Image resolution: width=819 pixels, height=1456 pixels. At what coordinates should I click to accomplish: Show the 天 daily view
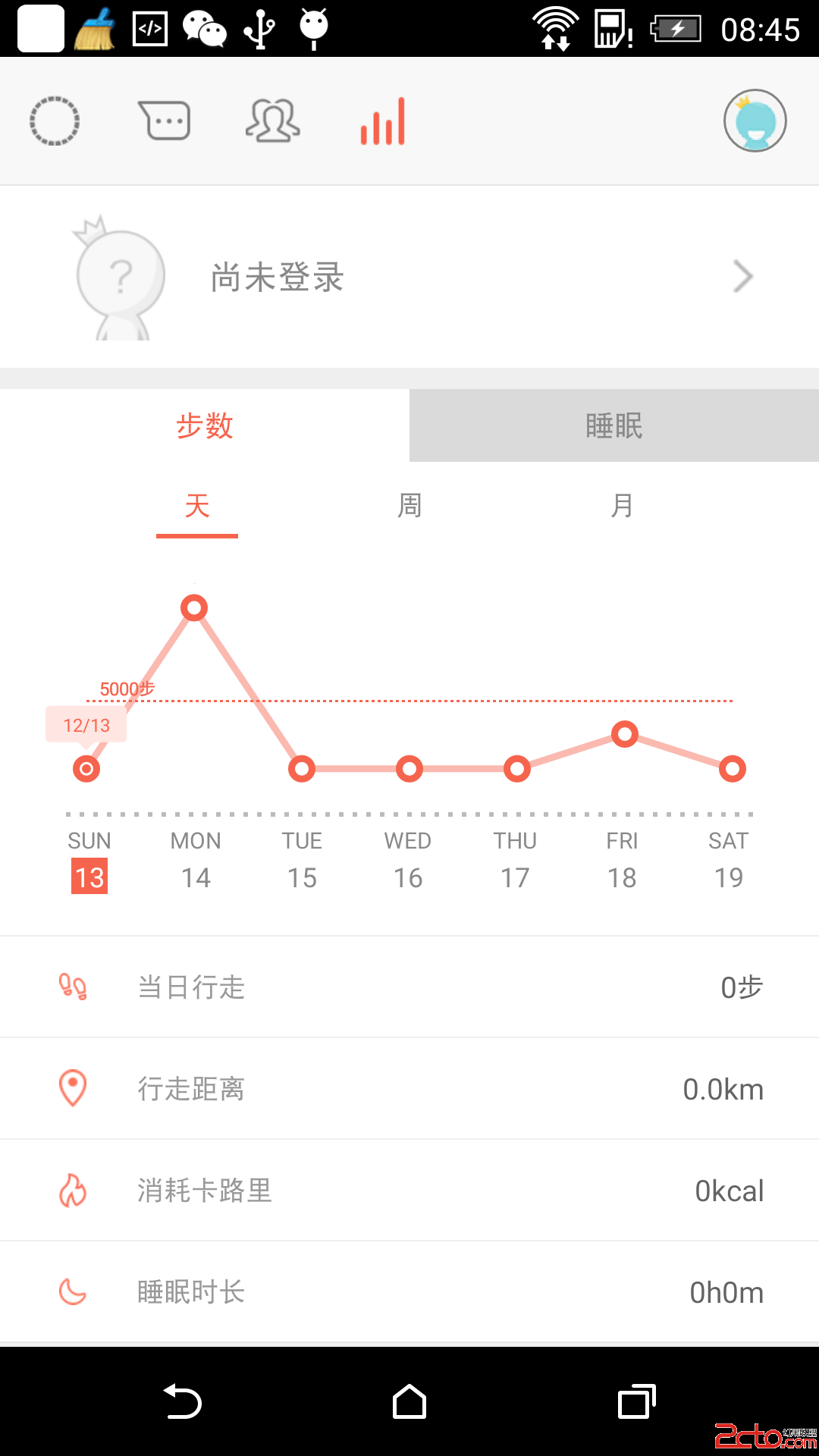click(x=197, y=506)
